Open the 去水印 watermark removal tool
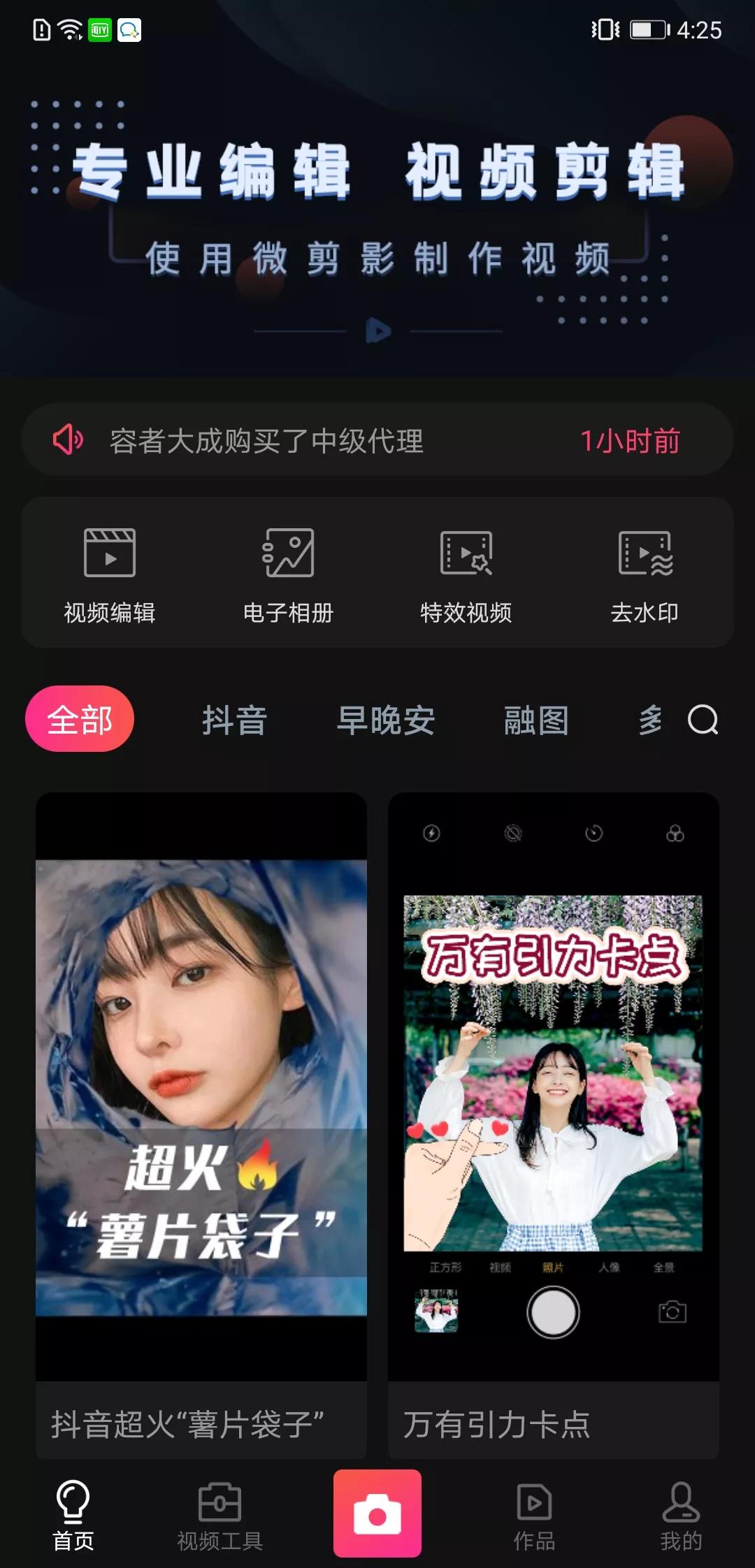Screen dimensions: 755x1568 click(x=645, y=573)
